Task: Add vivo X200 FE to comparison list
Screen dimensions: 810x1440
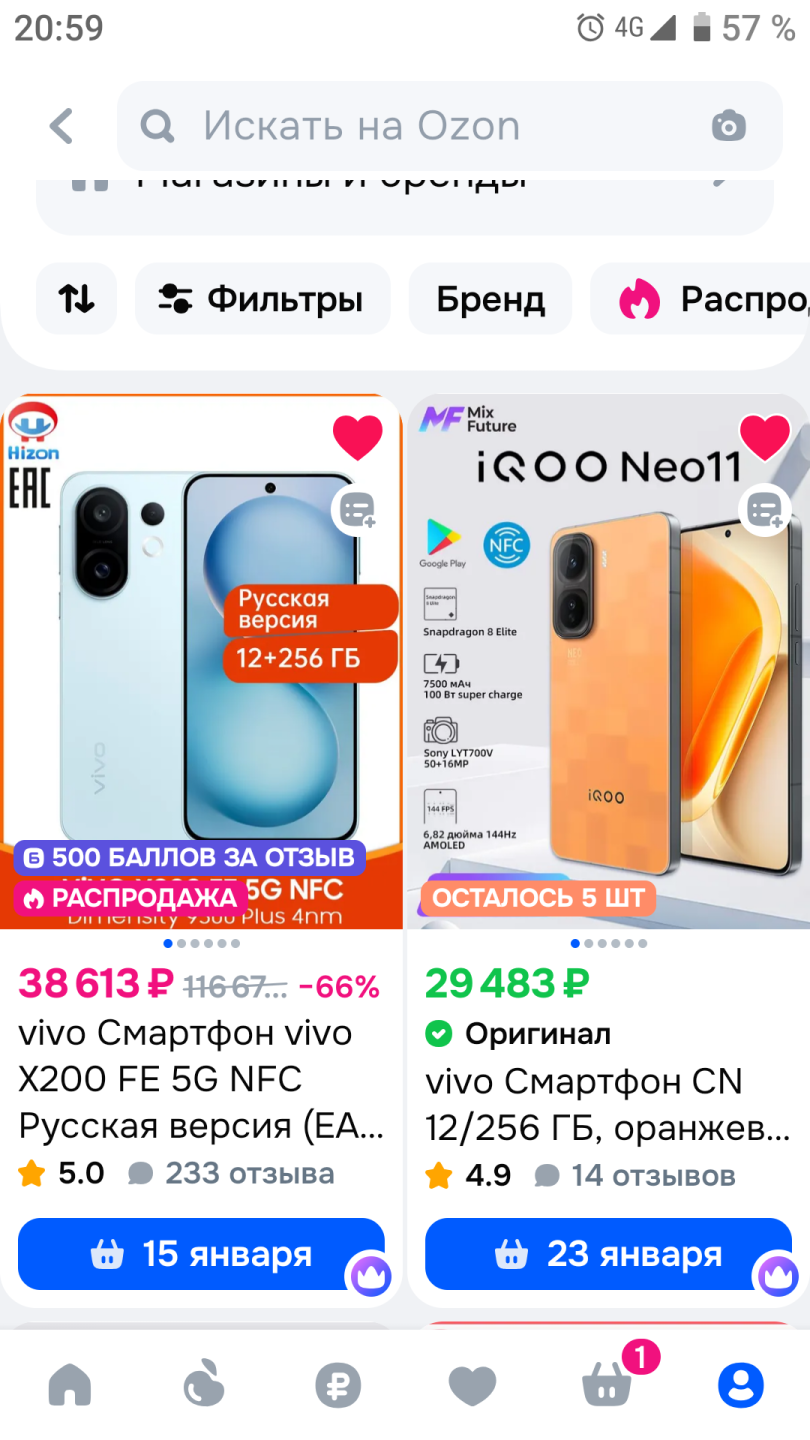Action: [357, 511]
